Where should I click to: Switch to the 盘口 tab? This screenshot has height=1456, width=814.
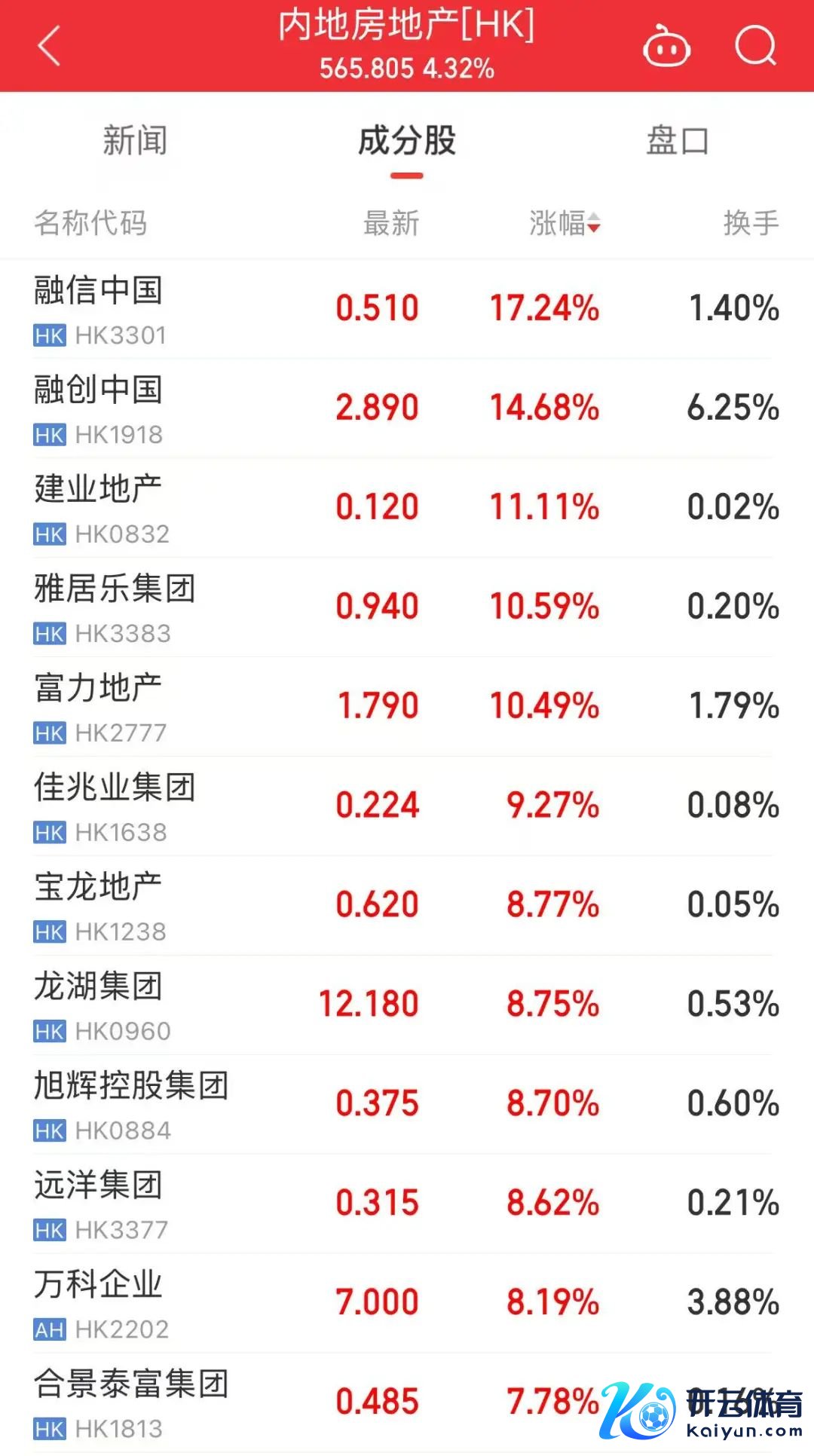pos(677,141)
